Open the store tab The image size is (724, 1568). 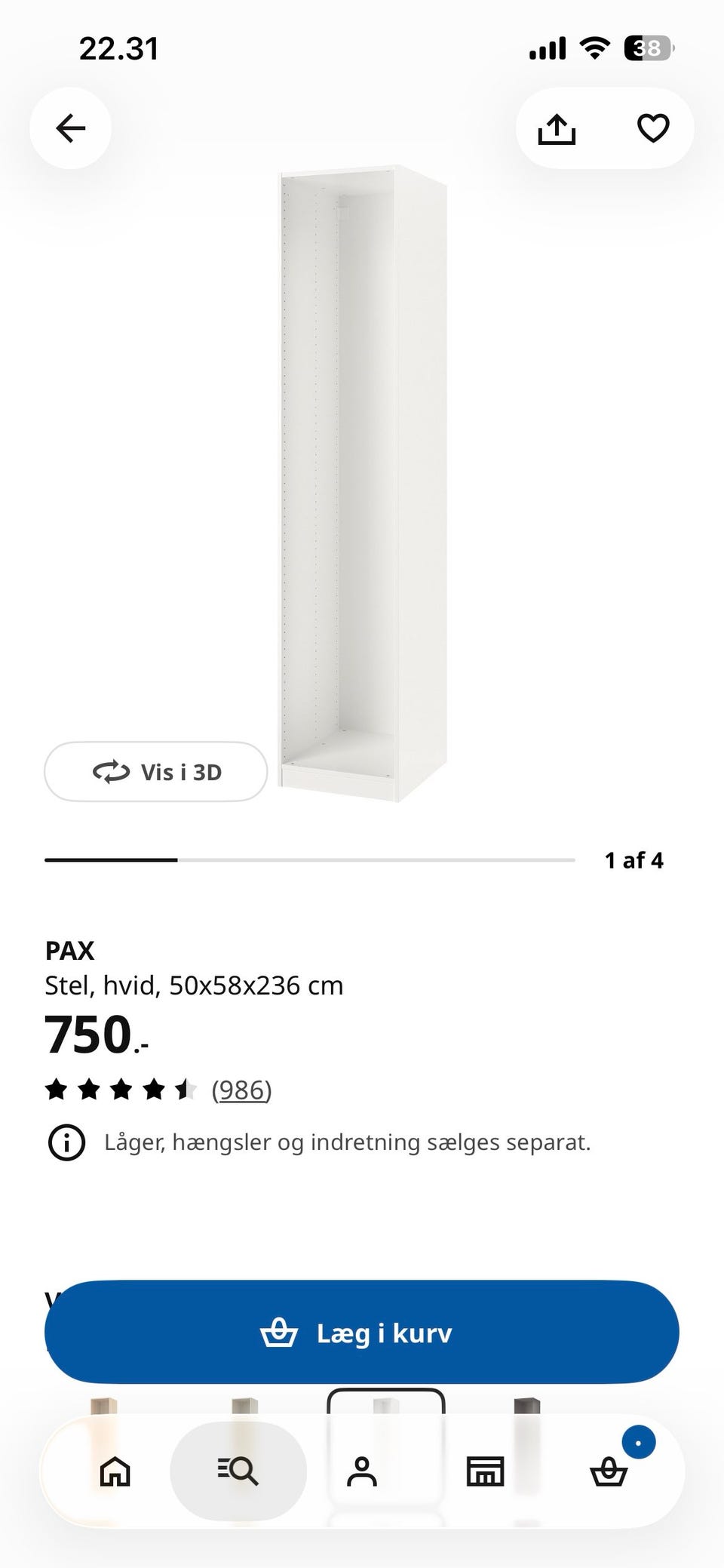click(x=485, y=1471)
